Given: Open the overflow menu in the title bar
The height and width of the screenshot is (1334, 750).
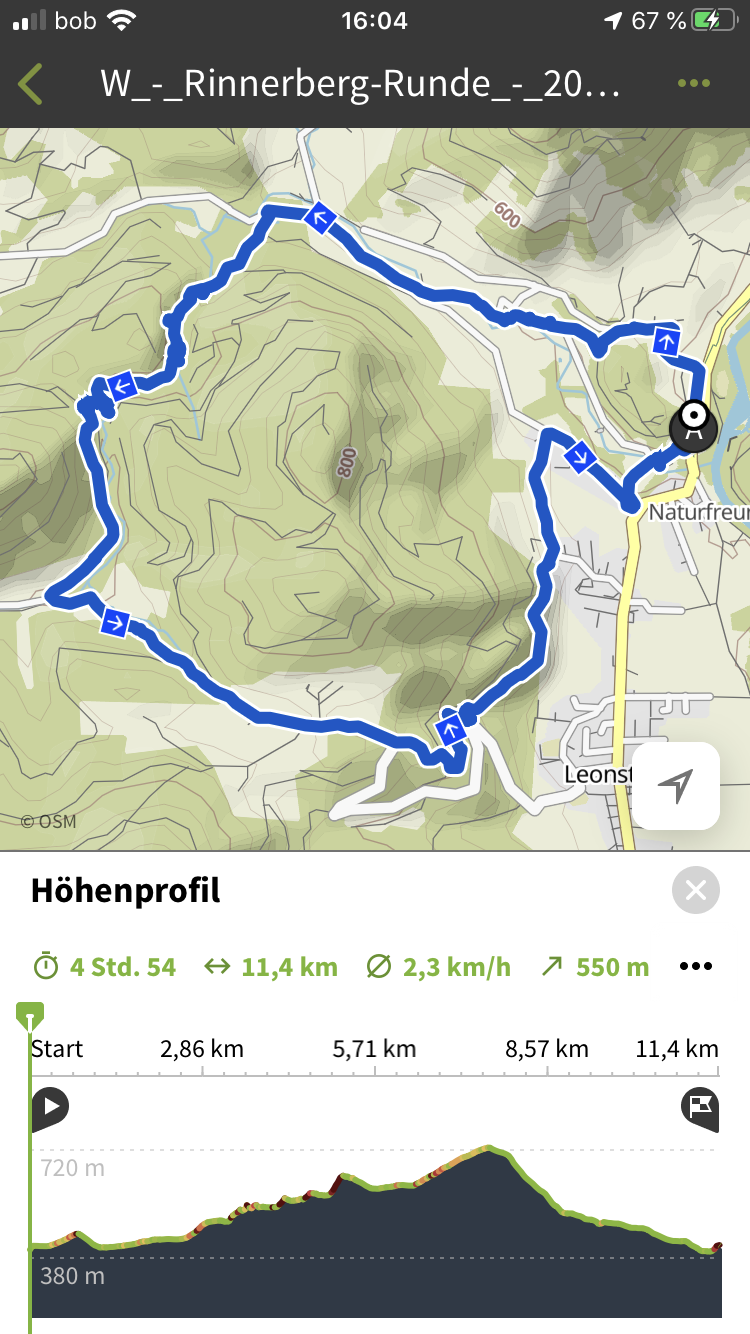Looking at the screenshot, I should pos(693,84).
